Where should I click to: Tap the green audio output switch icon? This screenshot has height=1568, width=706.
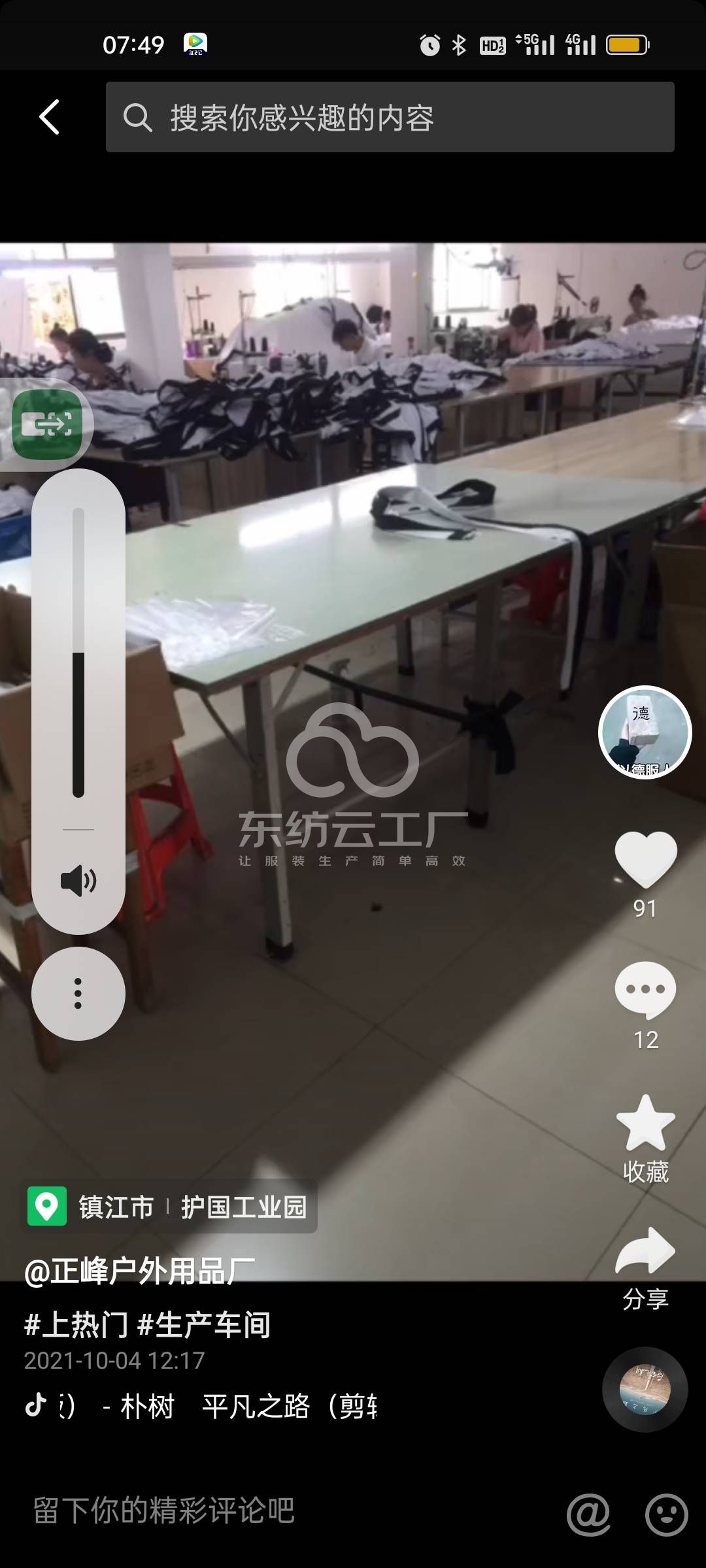47,425
